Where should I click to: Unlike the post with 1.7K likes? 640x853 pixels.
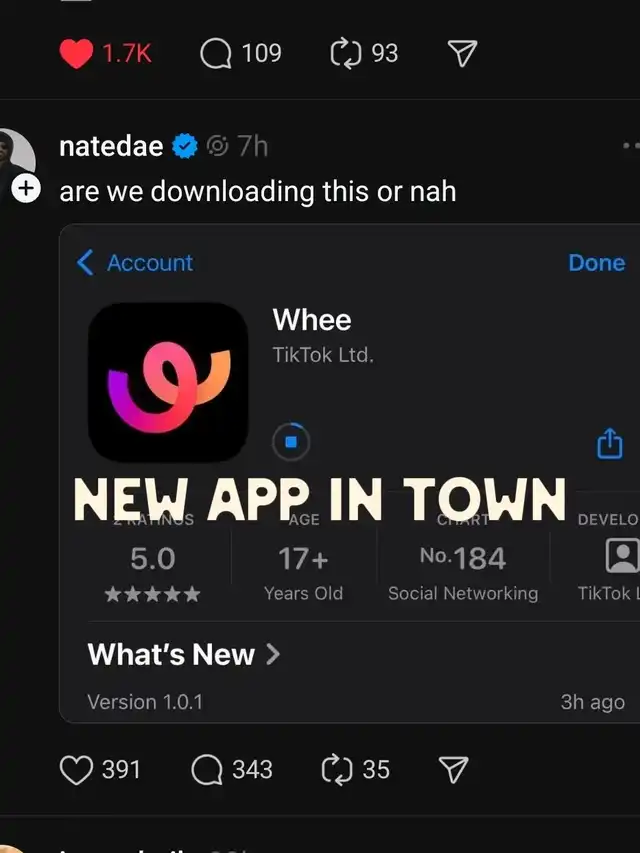click(76, 54)
